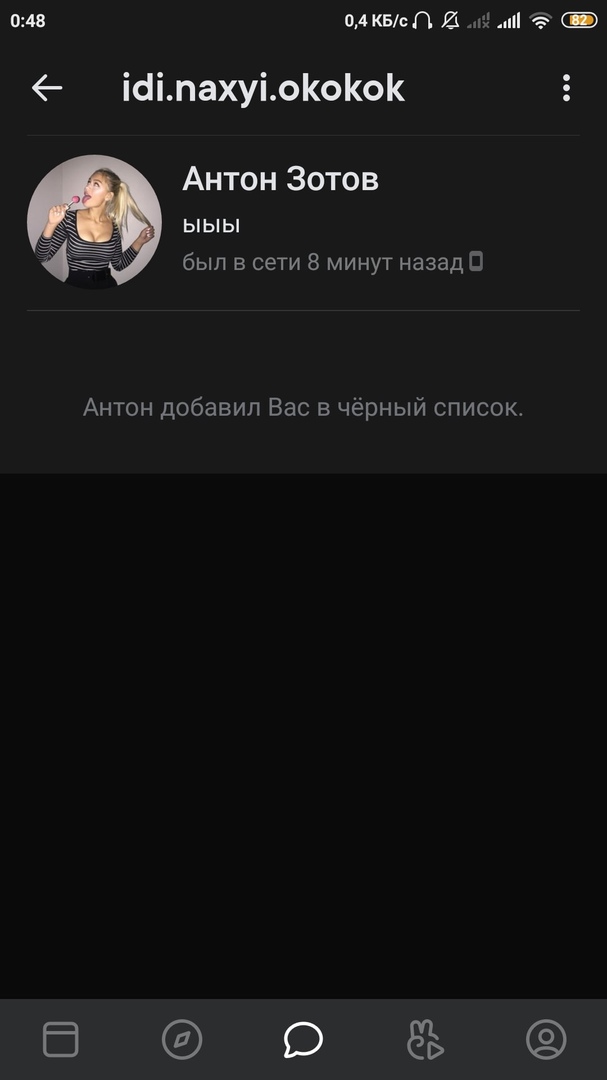Go back using the top arrow
Screen dimensions: 607x1080
click(47, 88)
